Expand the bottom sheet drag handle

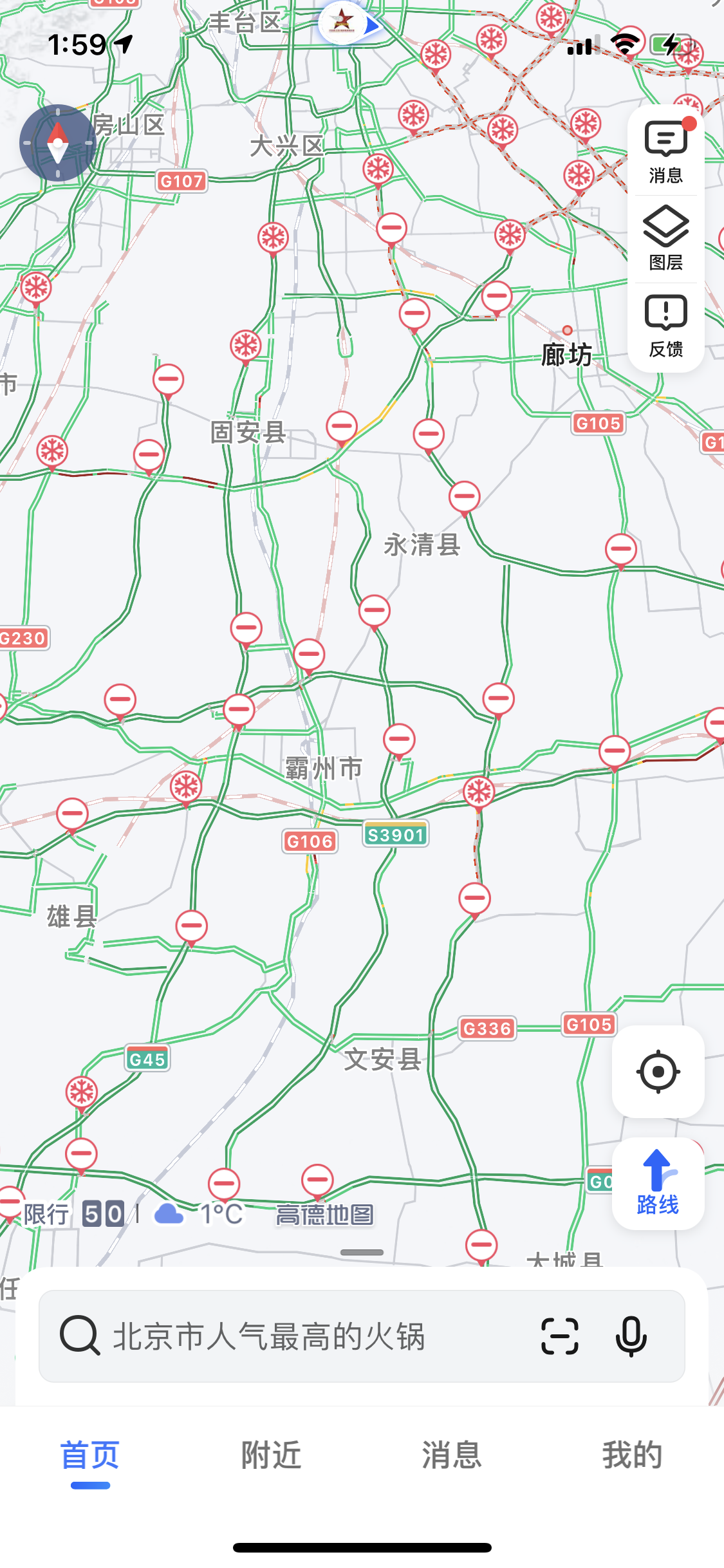pos(362,1253)
